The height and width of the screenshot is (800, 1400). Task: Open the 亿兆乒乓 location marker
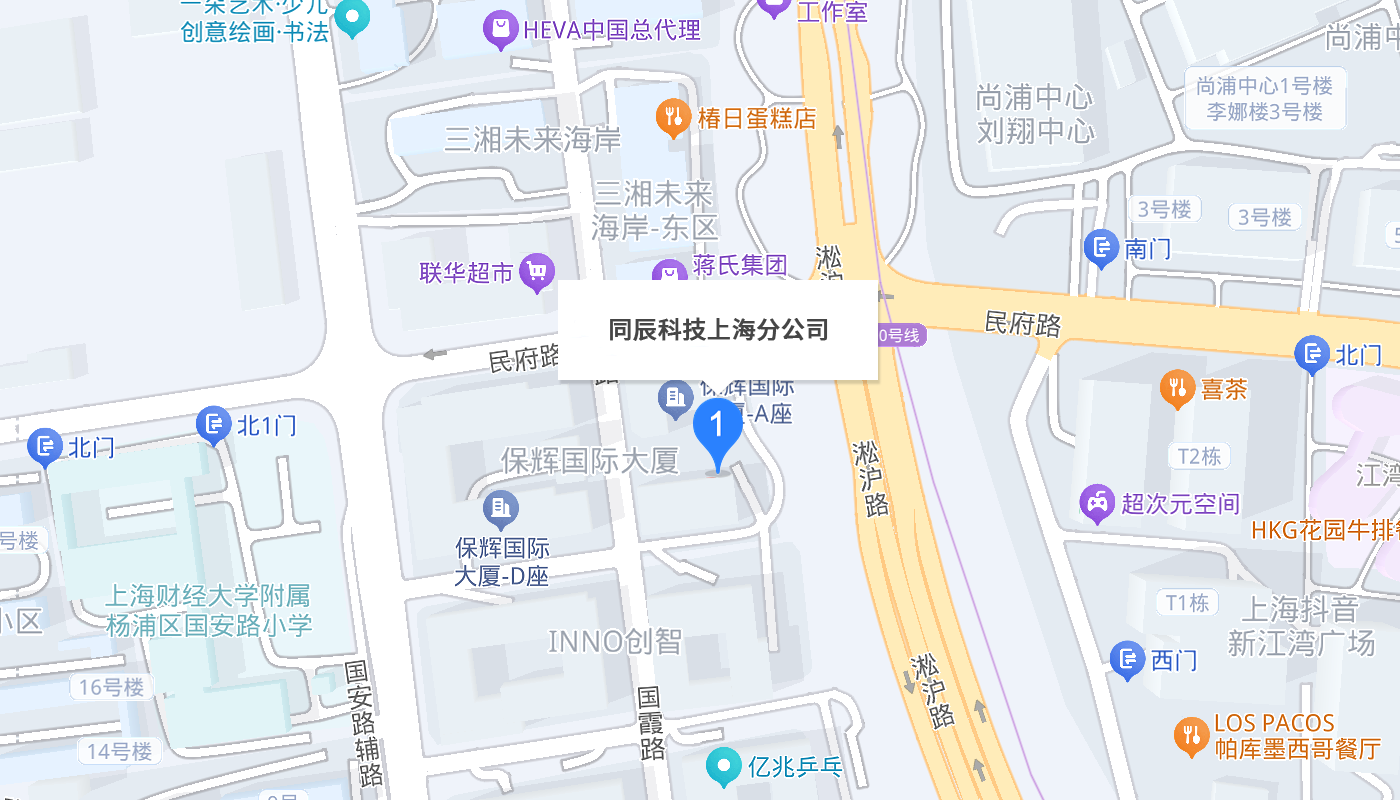point(723,767)
